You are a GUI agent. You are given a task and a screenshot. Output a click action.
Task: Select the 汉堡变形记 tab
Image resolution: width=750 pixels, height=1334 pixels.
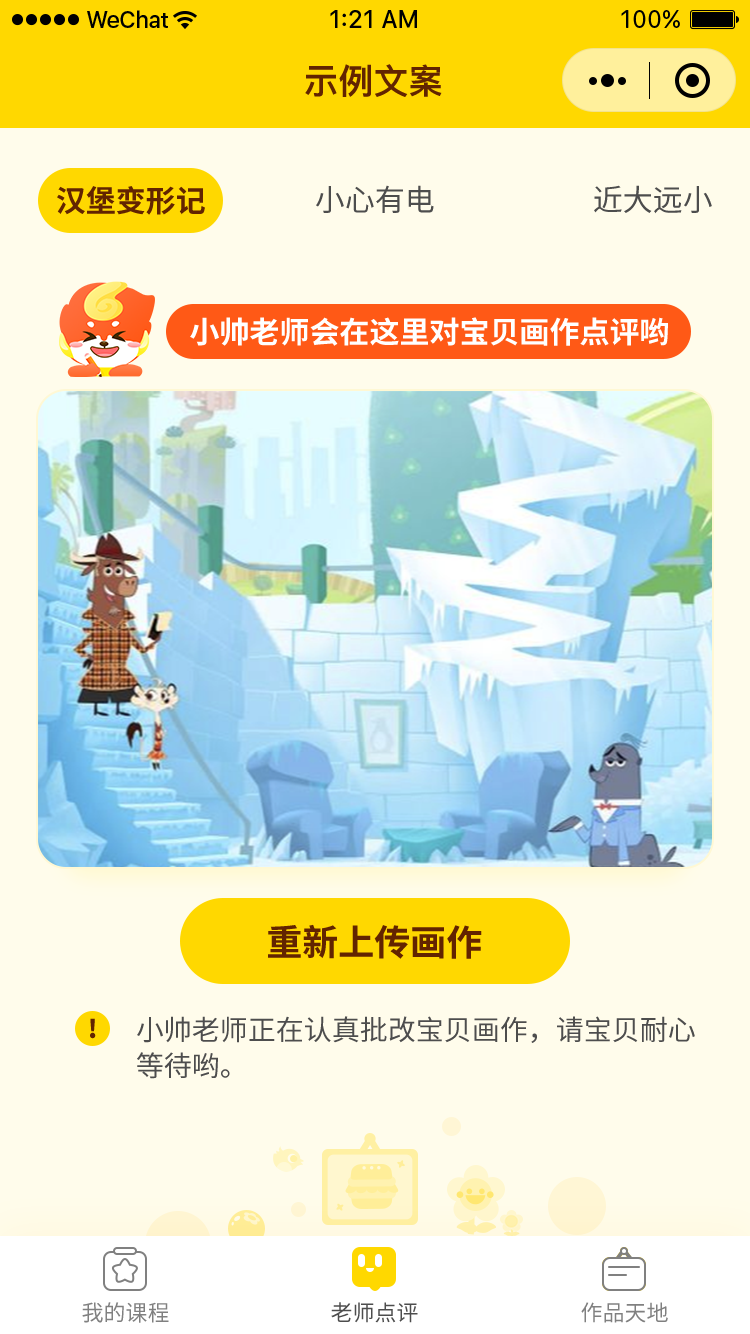pos(130,200)
